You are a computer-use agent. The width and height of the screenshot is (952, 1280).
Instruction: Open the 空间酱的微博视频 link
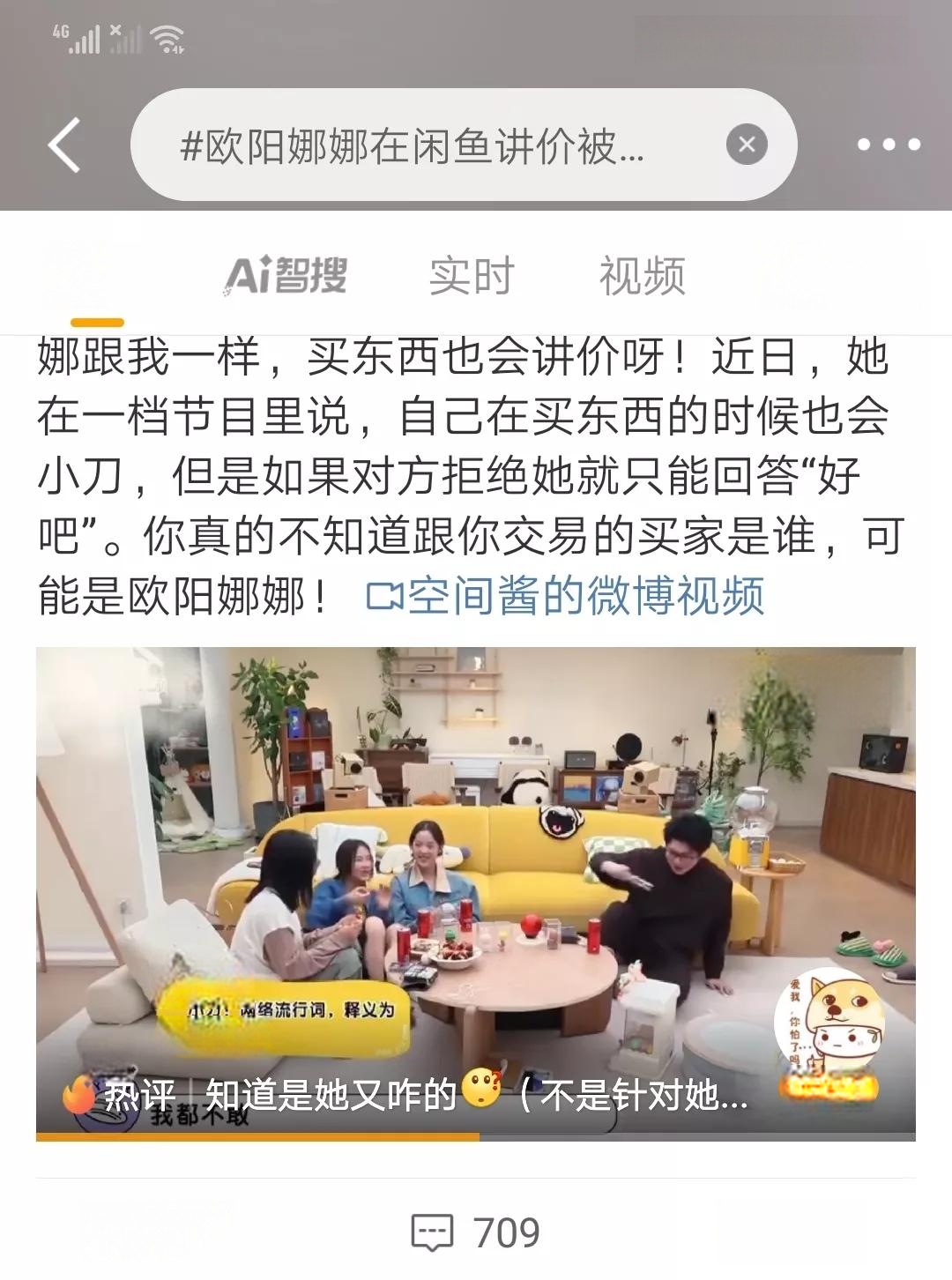point(566,597)
